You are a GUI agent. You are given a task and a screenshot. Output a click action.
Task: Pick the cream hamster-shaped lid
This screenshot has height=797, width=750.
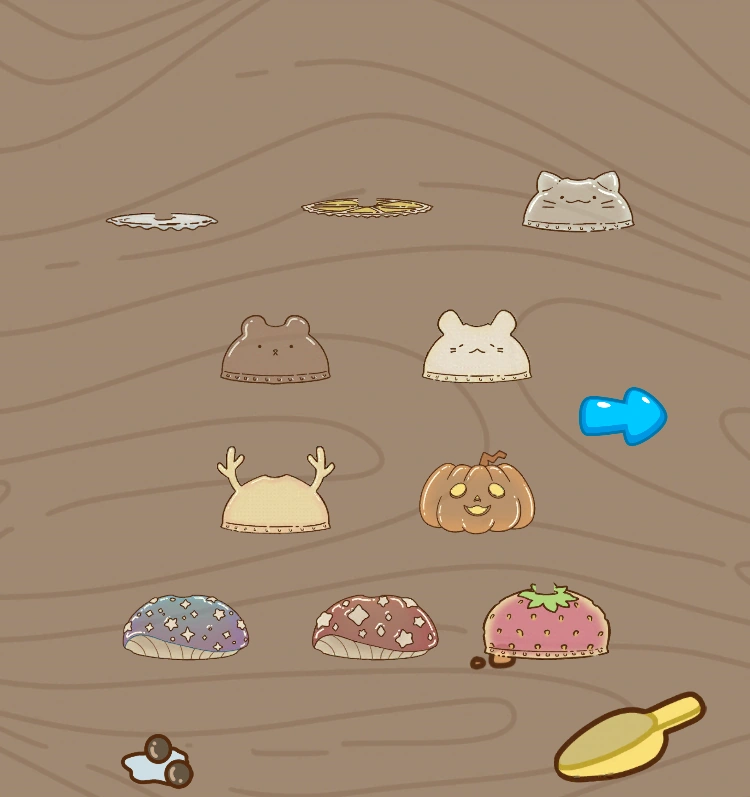click(477, 349)
